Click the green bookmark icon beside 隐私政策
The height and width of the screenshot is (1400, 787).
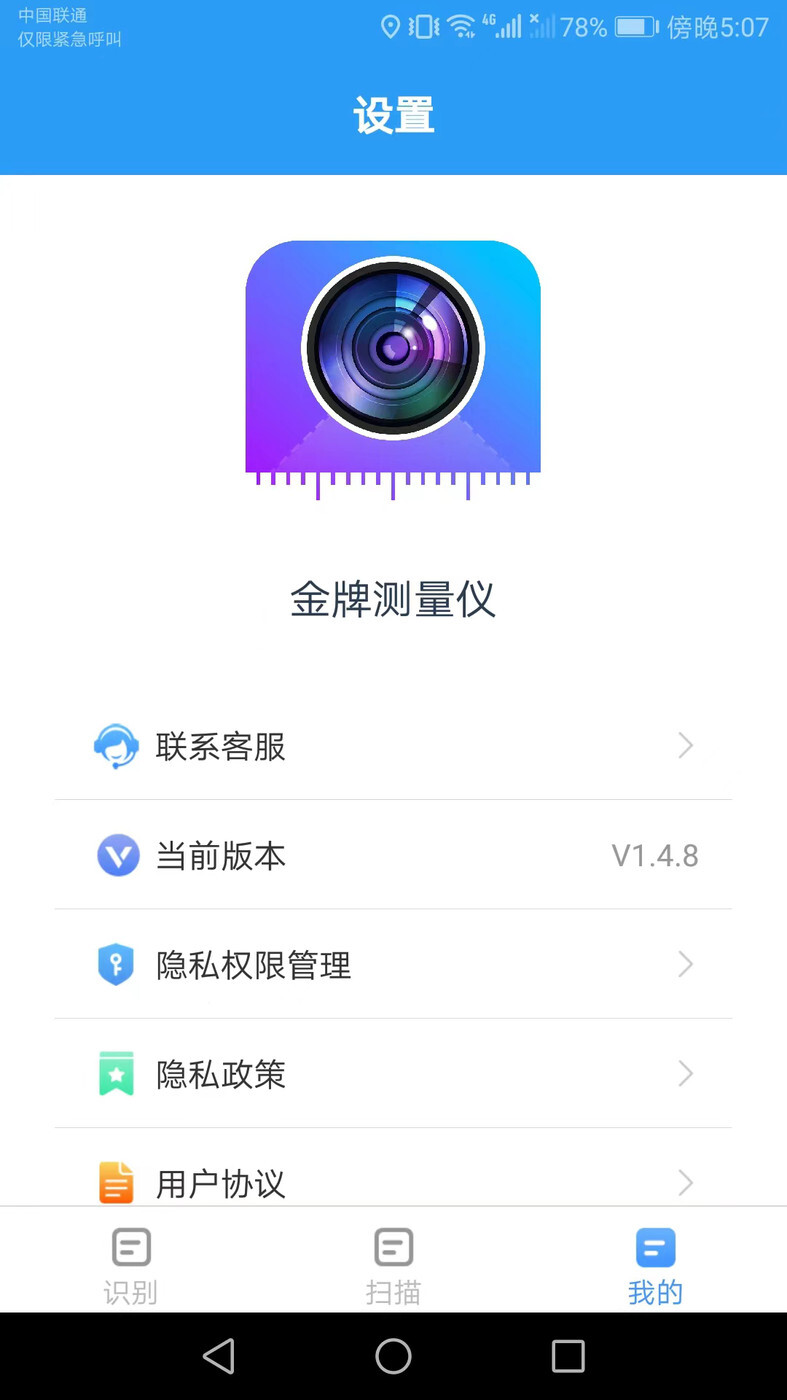pos(117,1074)
